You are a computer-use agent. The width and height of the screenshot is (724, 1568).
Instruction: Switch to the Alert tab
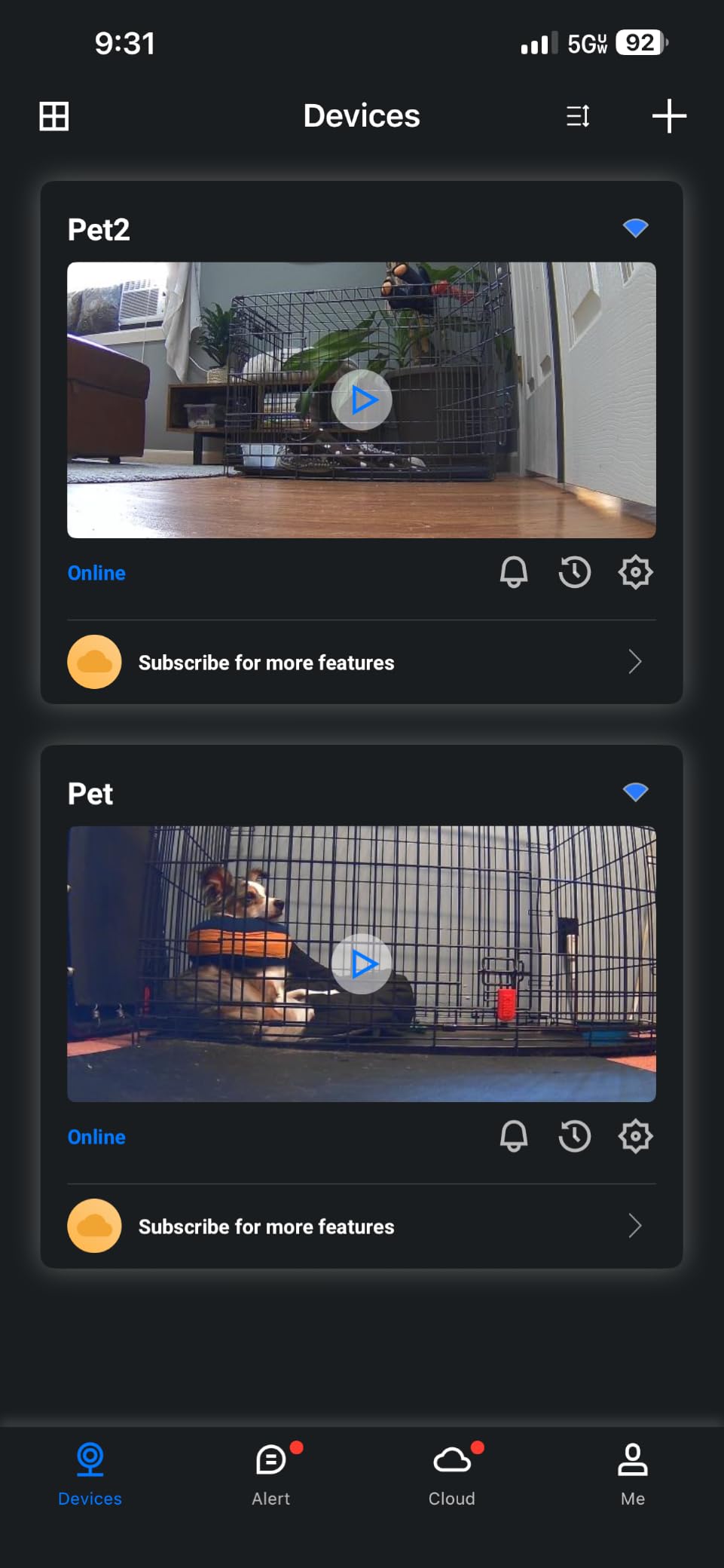coord(271,1475)
